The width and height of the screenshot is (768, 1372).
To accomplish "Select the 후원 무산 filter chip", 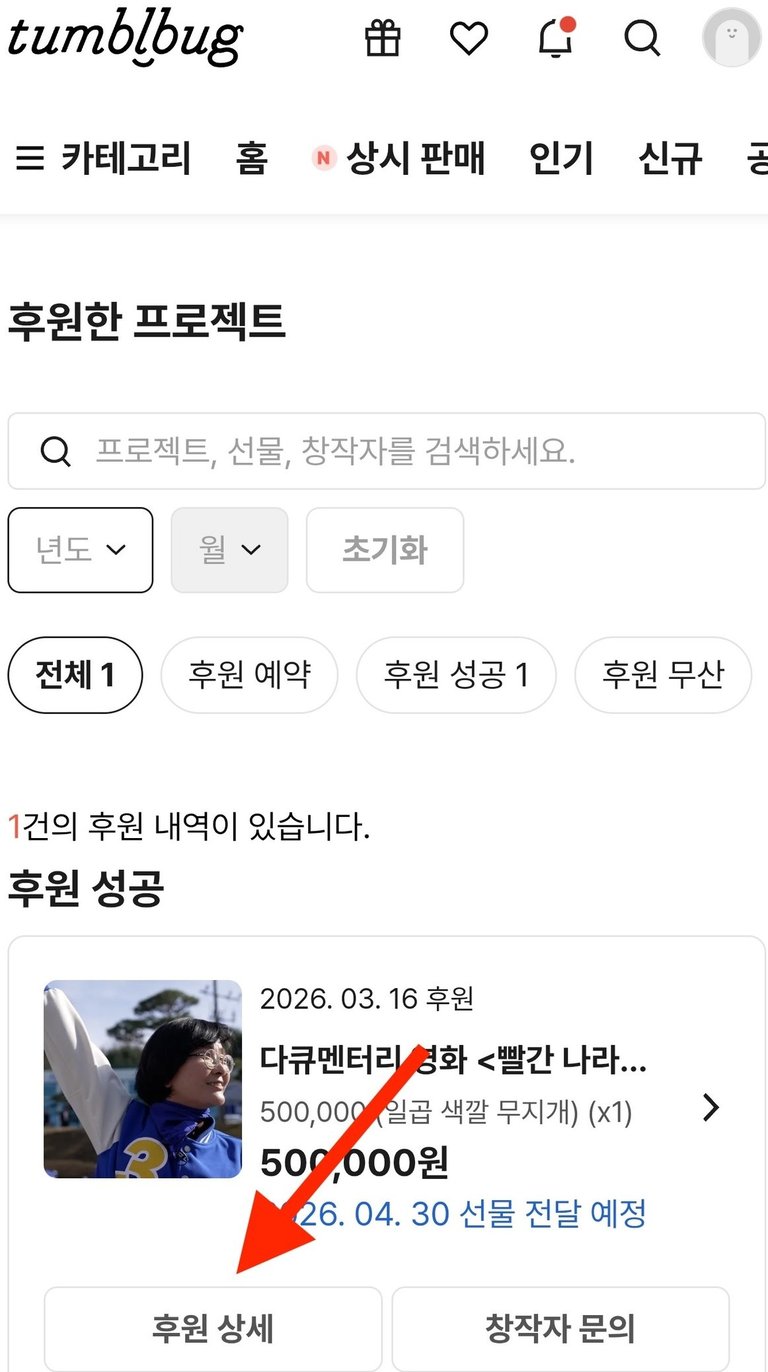I will point(662,675).
